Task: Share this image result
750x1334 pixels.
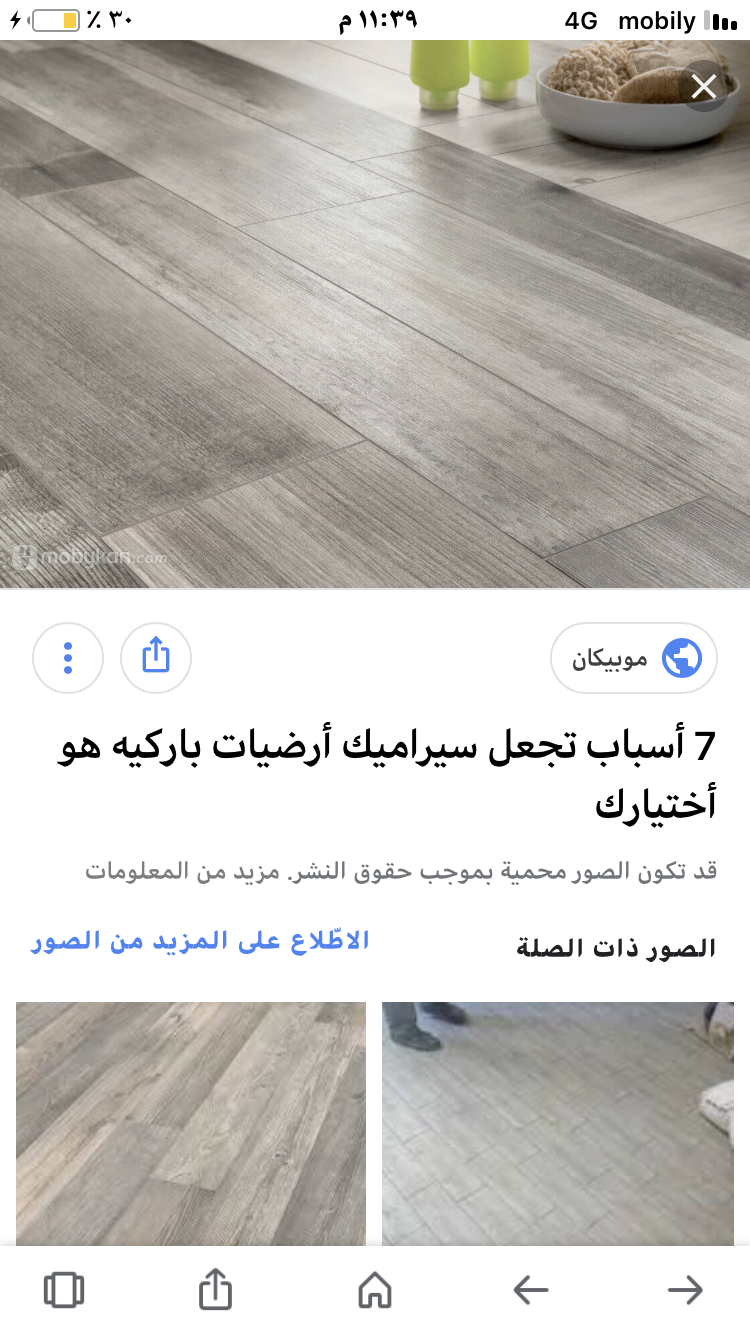Action: (x=156, y=658)
